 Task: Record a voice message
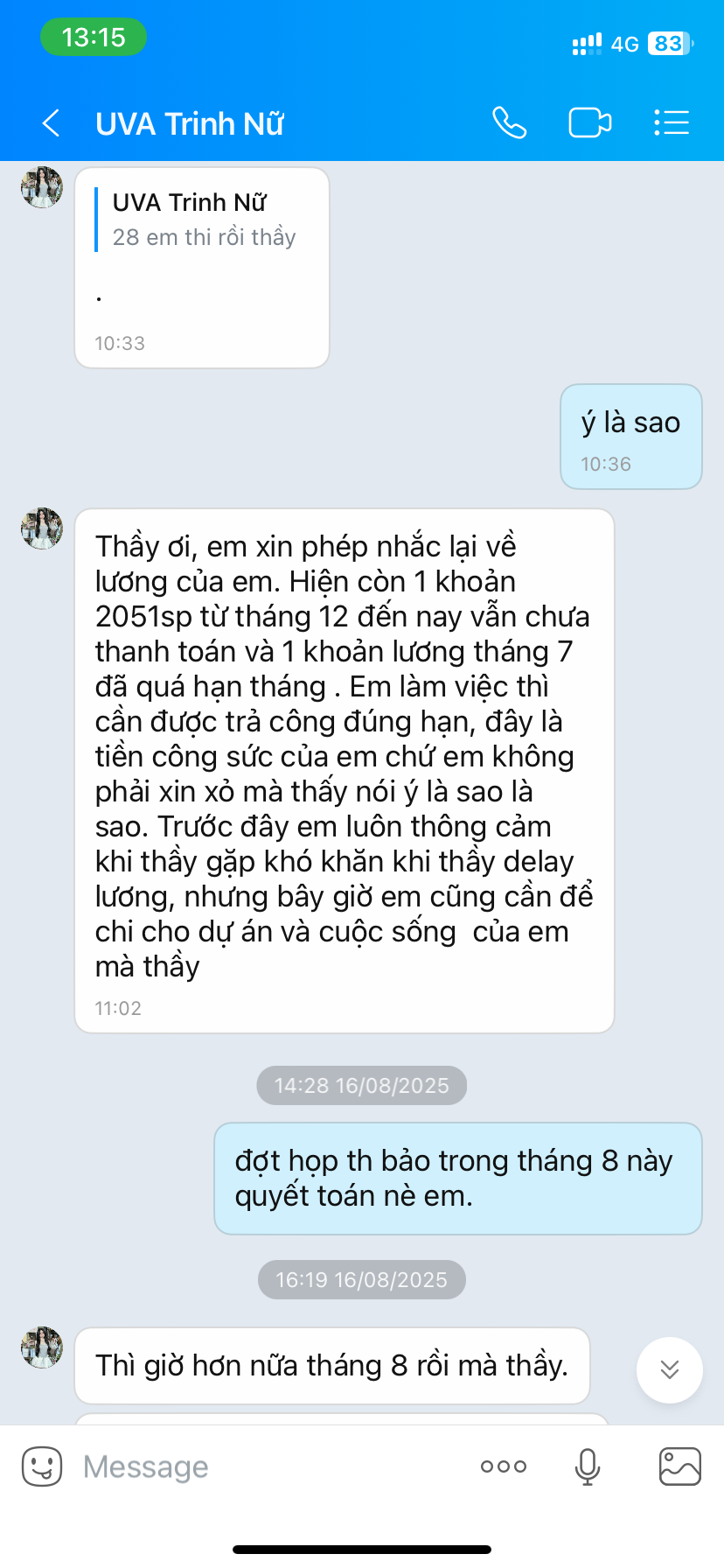pyautogui.click(x=588, y=1466)
